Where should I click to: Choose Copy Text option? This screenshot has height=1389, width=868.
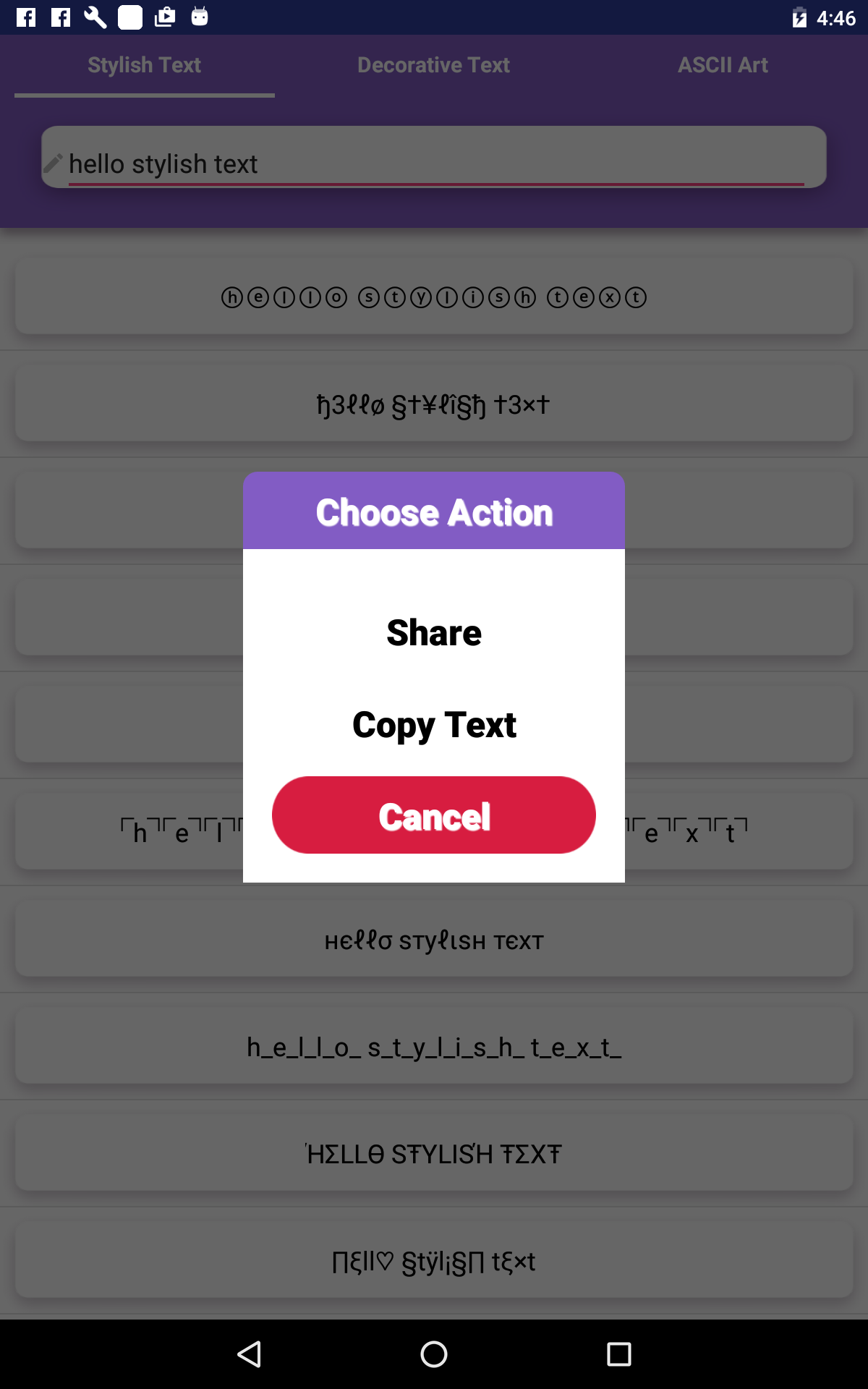434,725
